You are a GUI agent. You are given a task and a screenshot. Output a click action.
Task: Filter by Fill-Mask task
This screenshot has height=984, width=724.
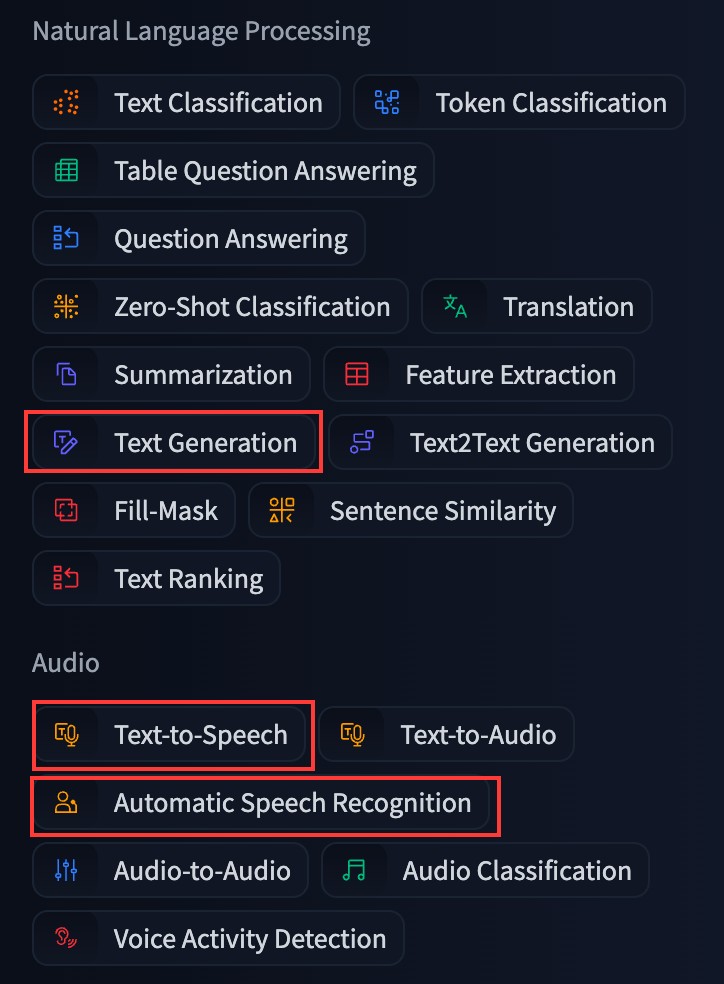134,511
